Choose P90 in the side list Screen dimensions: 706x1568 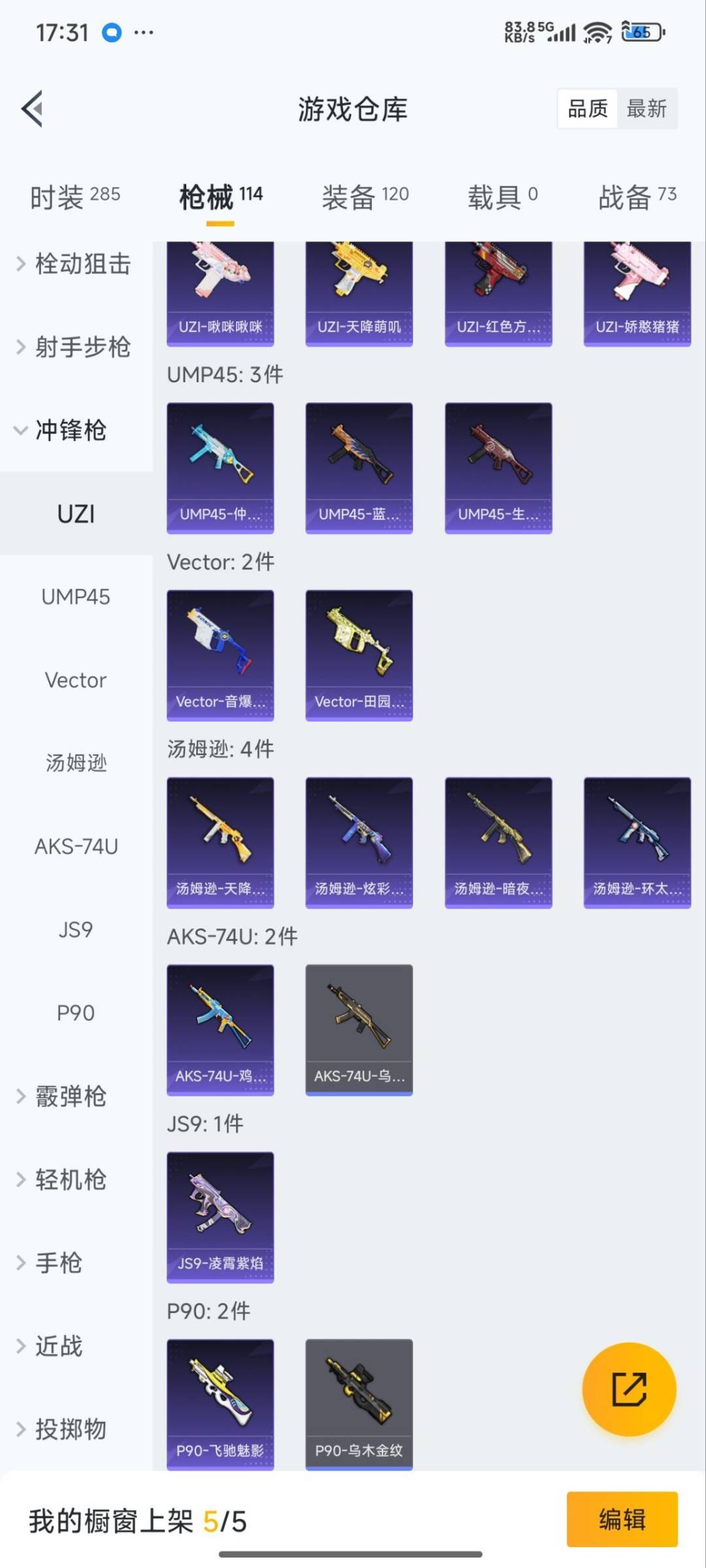click(x=76, y=1013)
